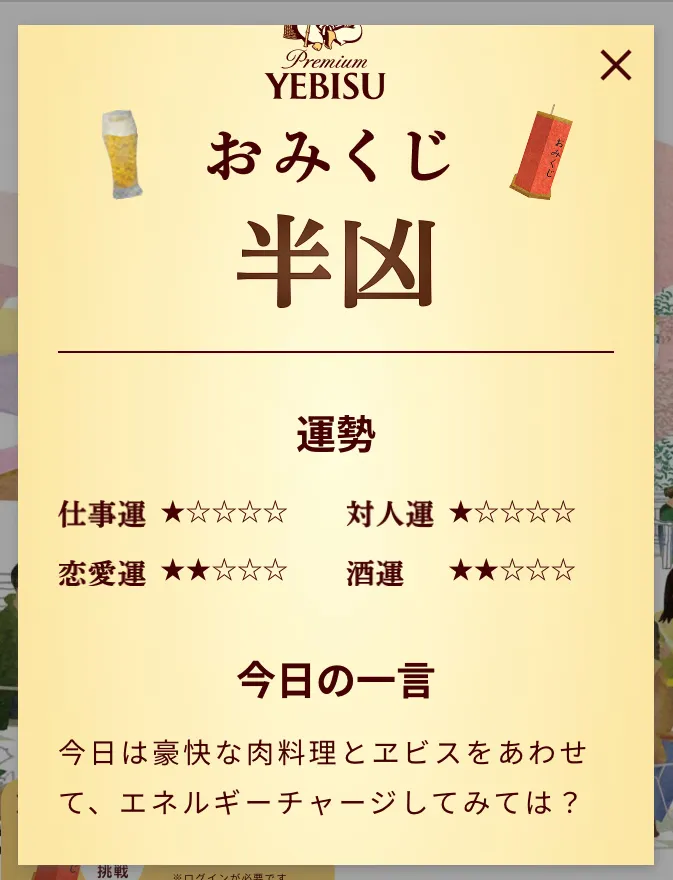Viewport: 673px width, 880px height.
Task: Close the omikuji fortune popup
Action: [615, 65]
